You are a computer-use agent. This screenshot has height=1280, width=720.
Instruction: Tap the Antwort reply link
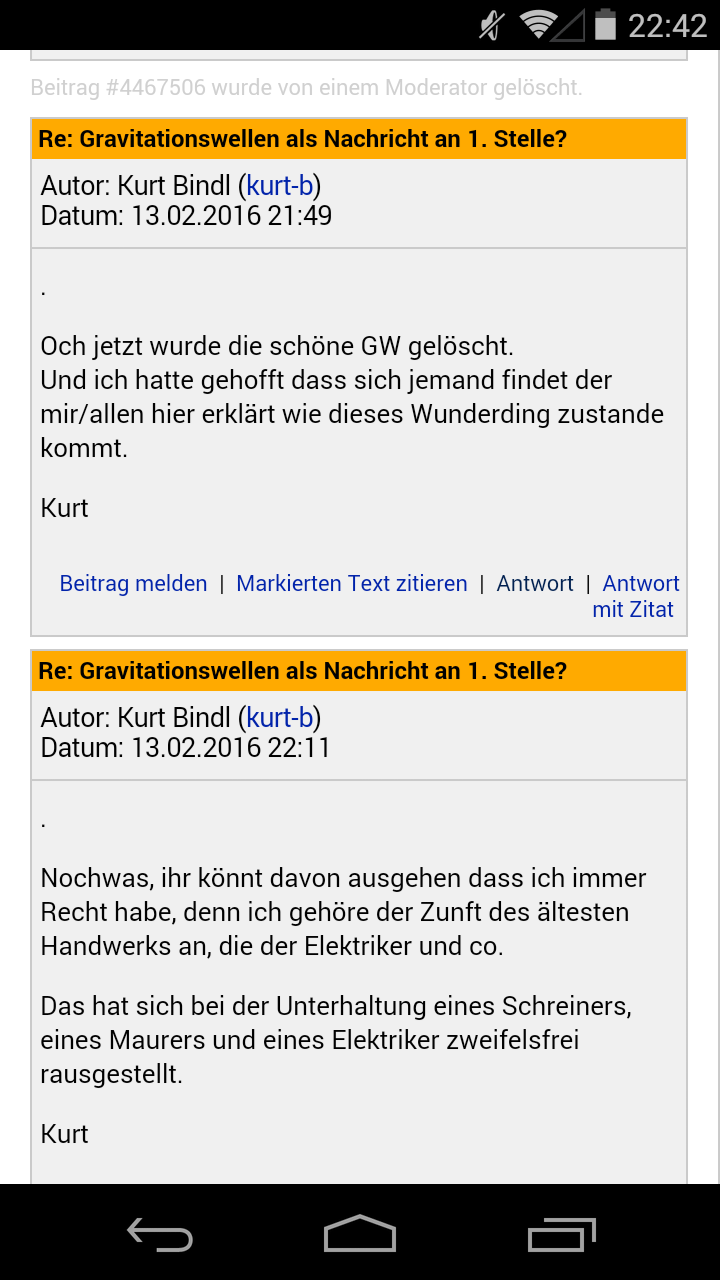pos(535,584)
